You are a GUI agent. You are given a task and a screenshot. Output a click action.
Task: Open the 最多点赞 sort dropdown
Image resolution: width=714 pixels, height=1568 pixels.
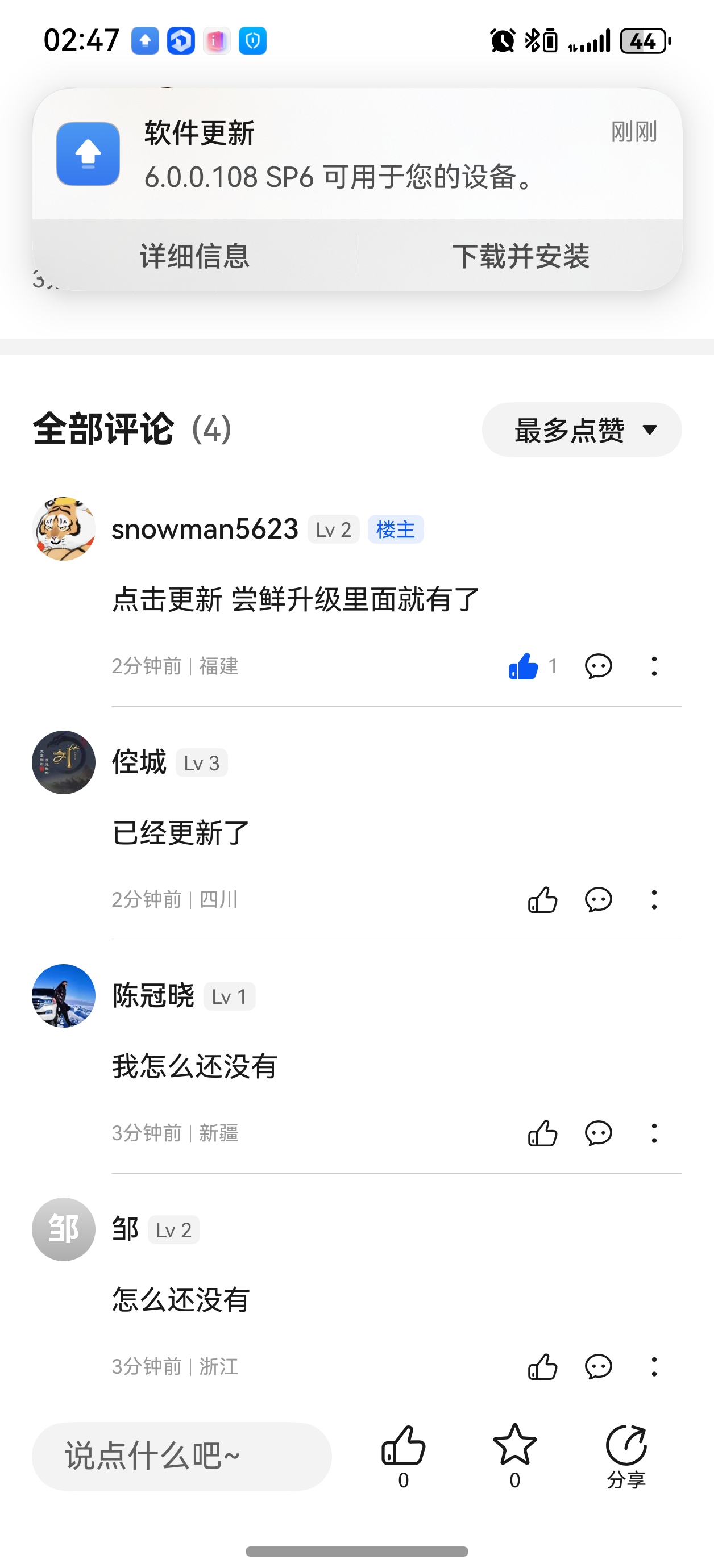coord(581,429)
